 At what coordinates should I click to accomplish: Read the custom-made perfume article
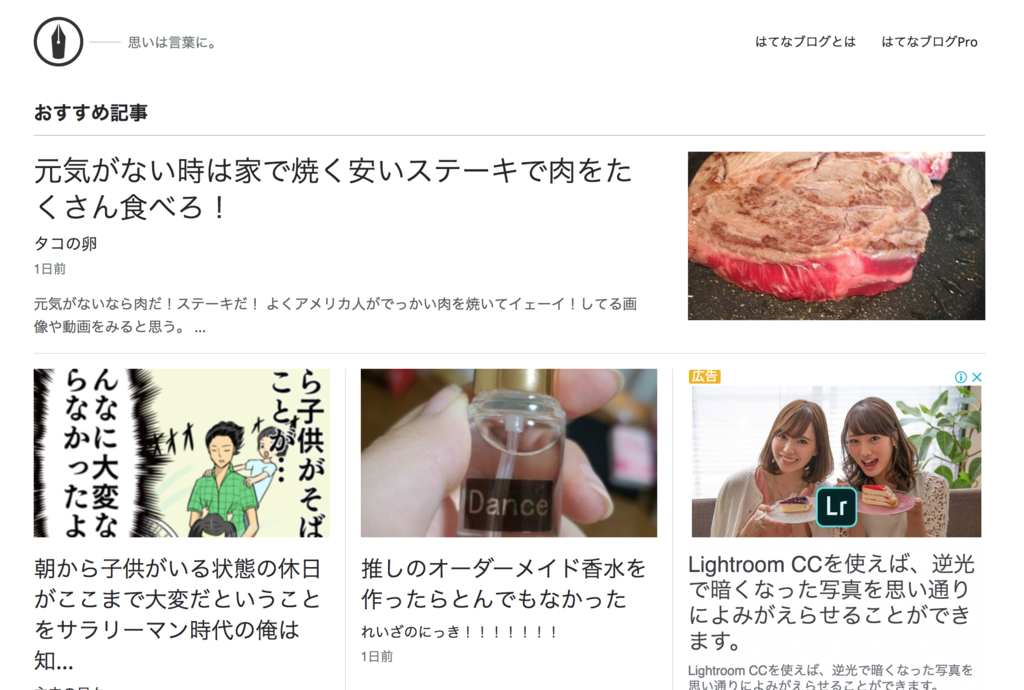point(503,584)
